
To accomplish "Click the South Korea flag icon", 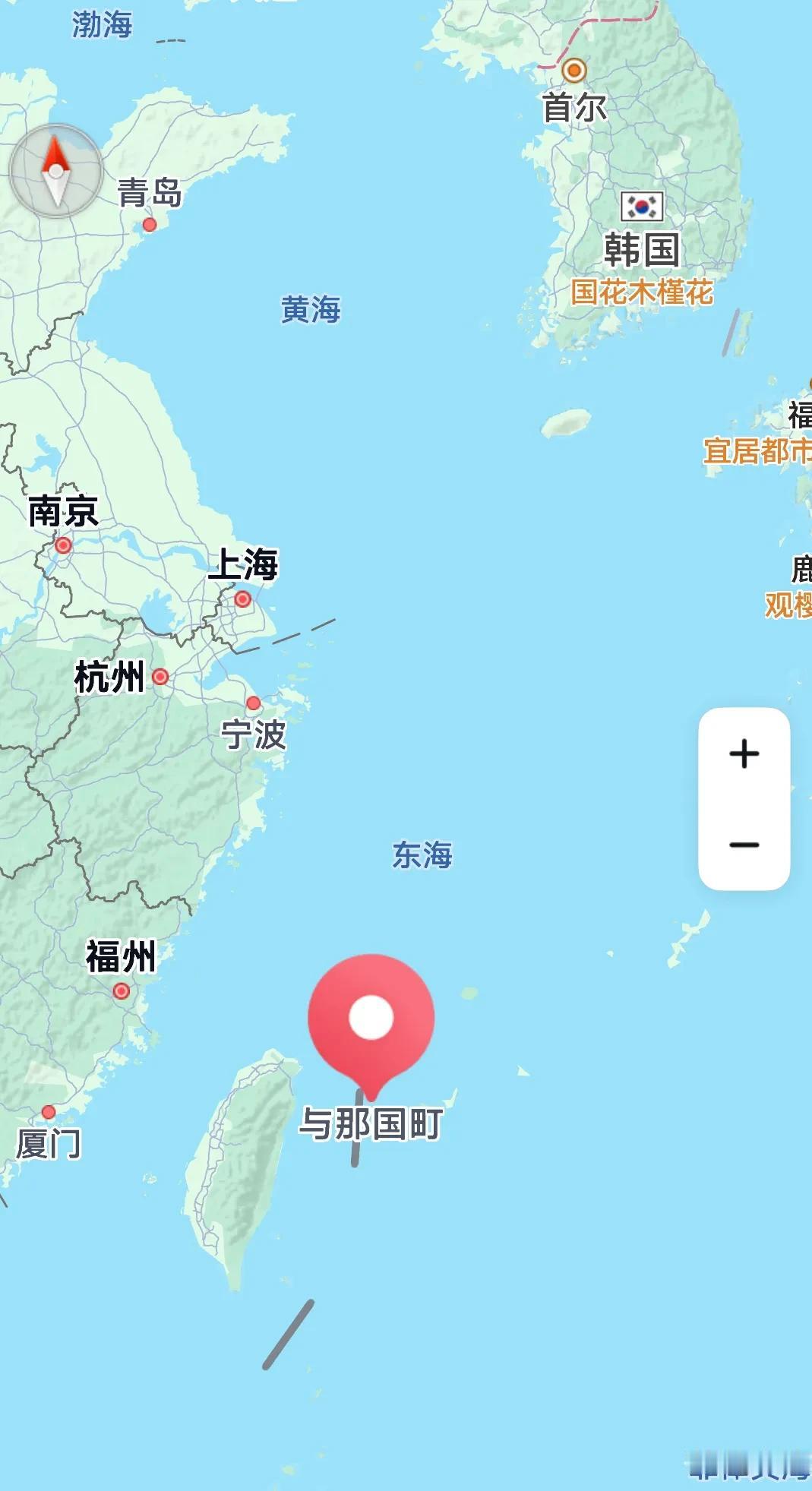I will coord(642,207).
